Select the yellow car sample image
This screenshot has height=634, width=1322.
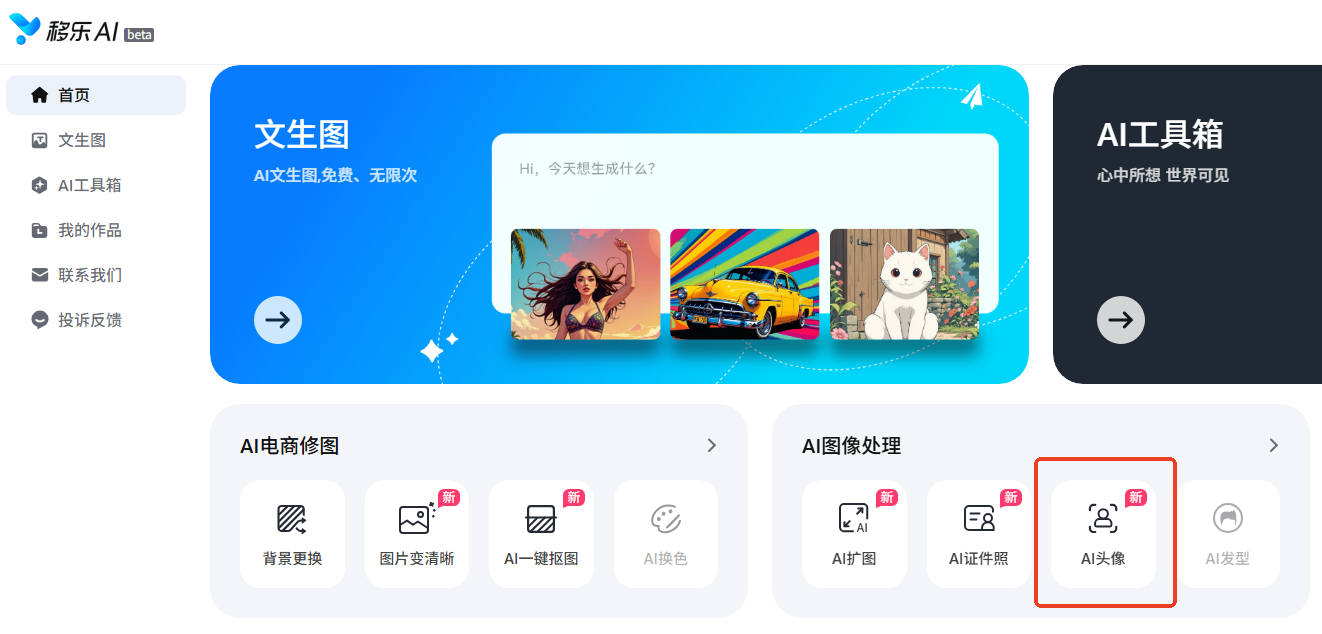[744, 284]
